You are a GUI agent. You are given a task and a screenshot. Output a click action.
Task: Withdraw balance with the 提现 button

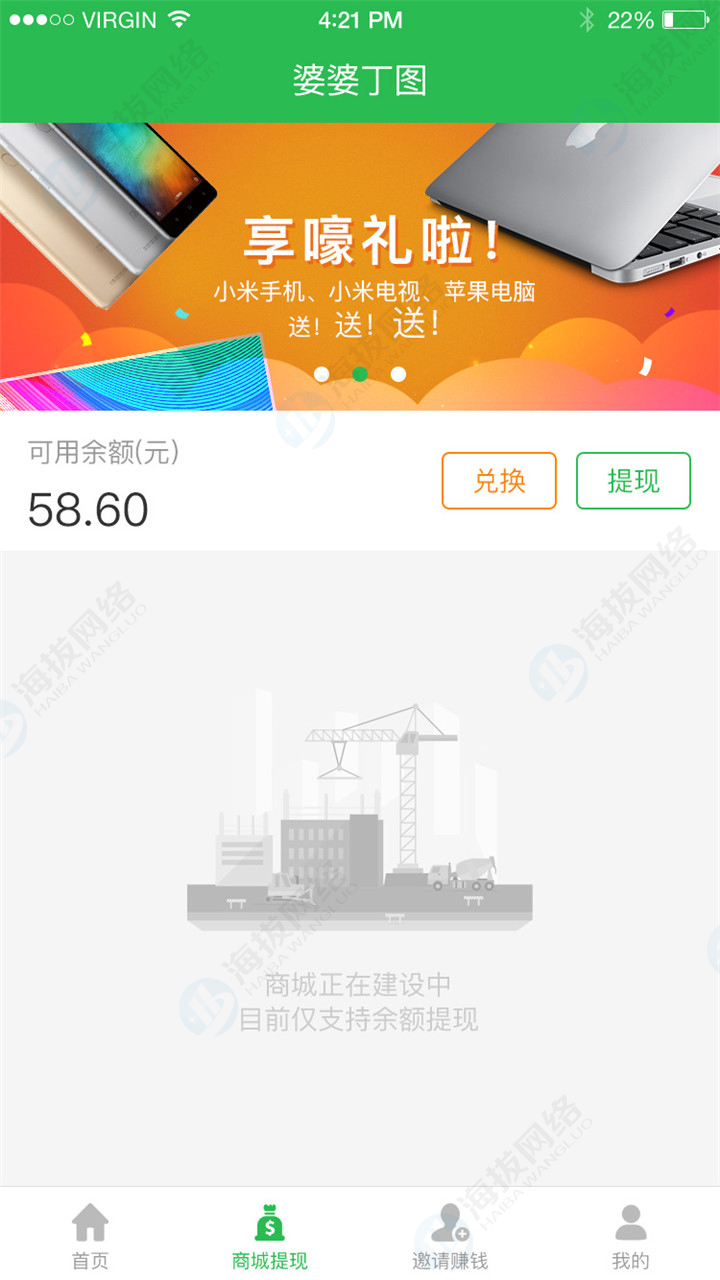[x=633, y=481]
